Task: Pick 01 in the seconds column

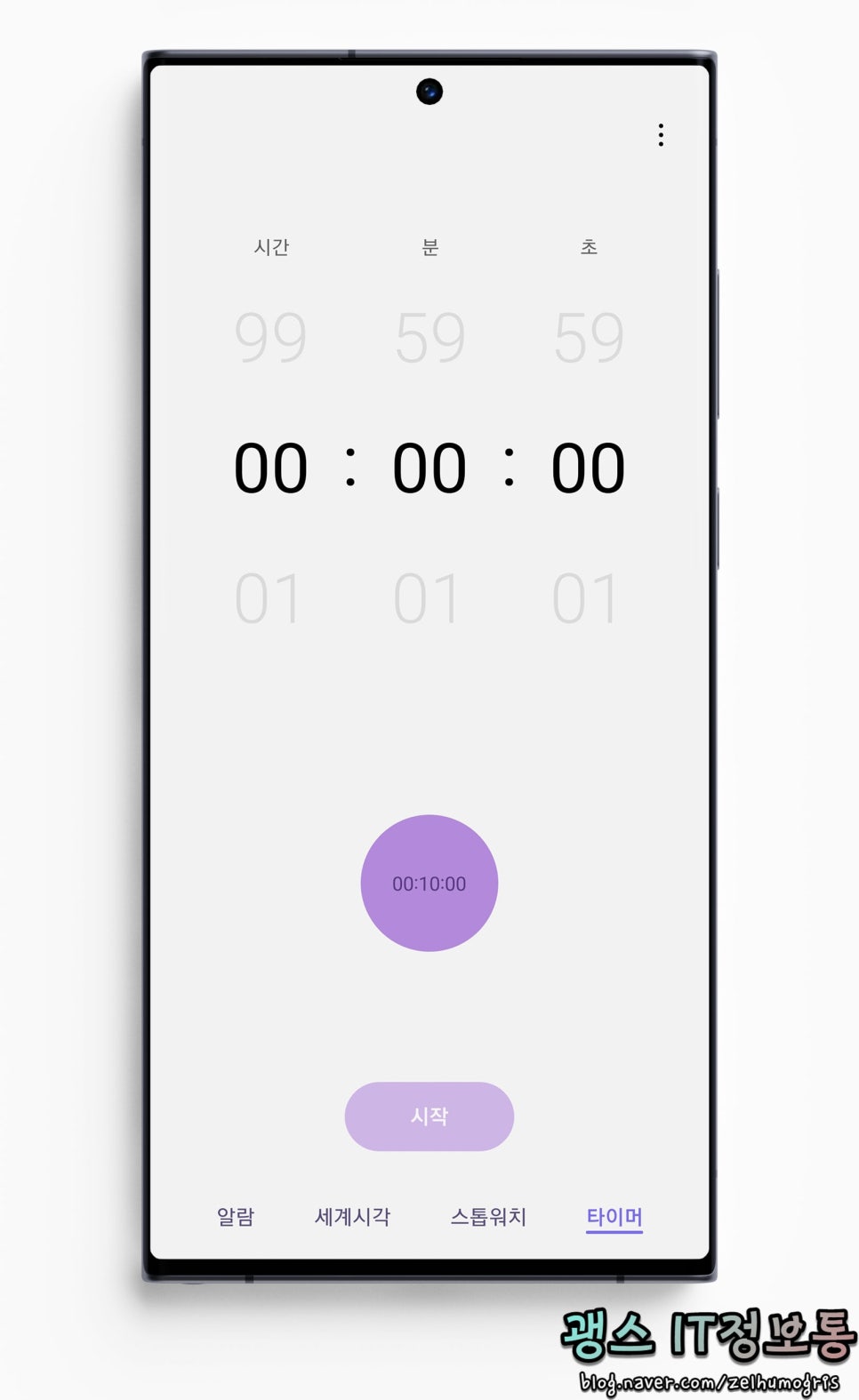Action: tap(585, 599)
